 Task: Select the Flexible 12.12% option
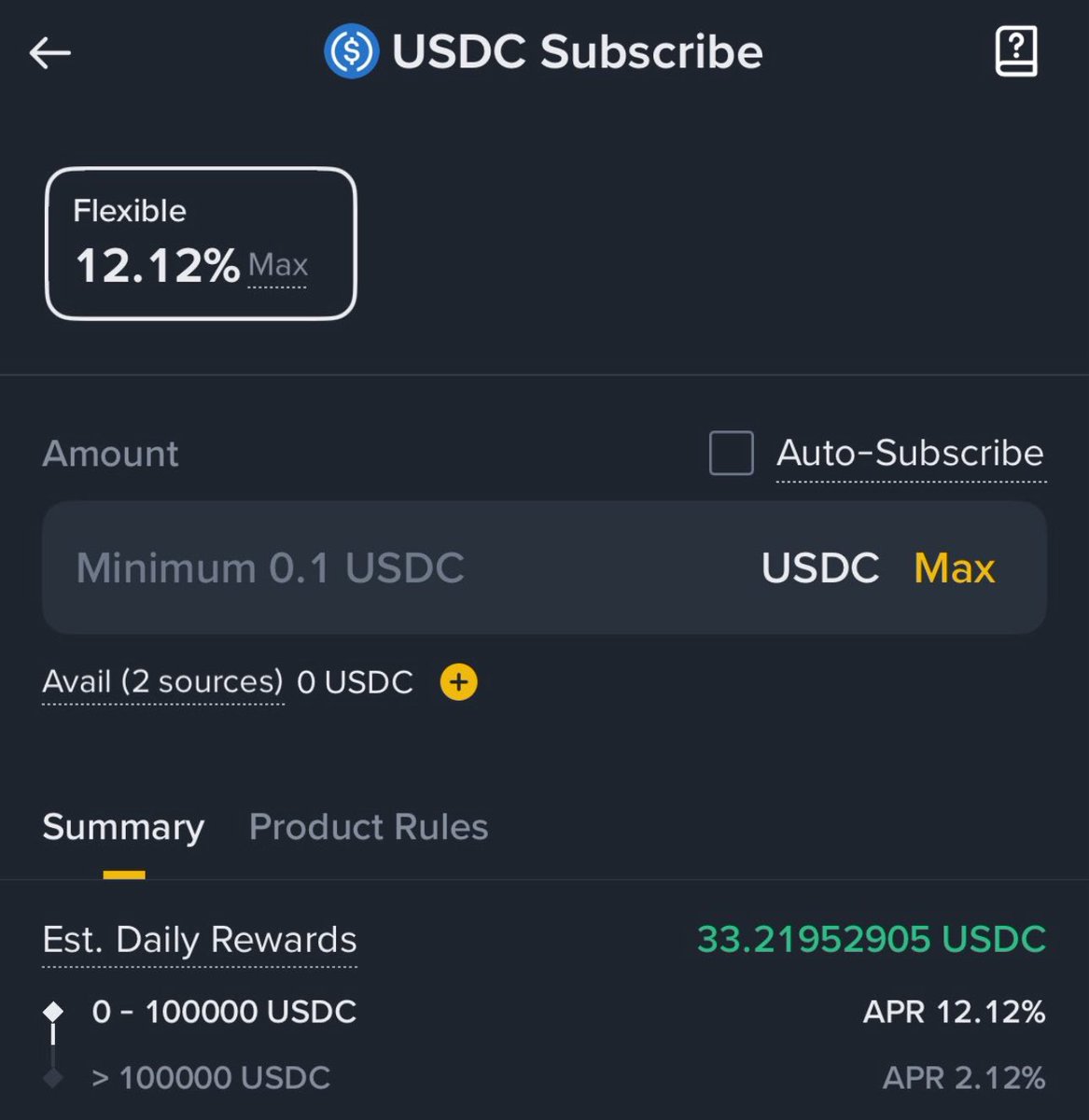coord(201,244)
